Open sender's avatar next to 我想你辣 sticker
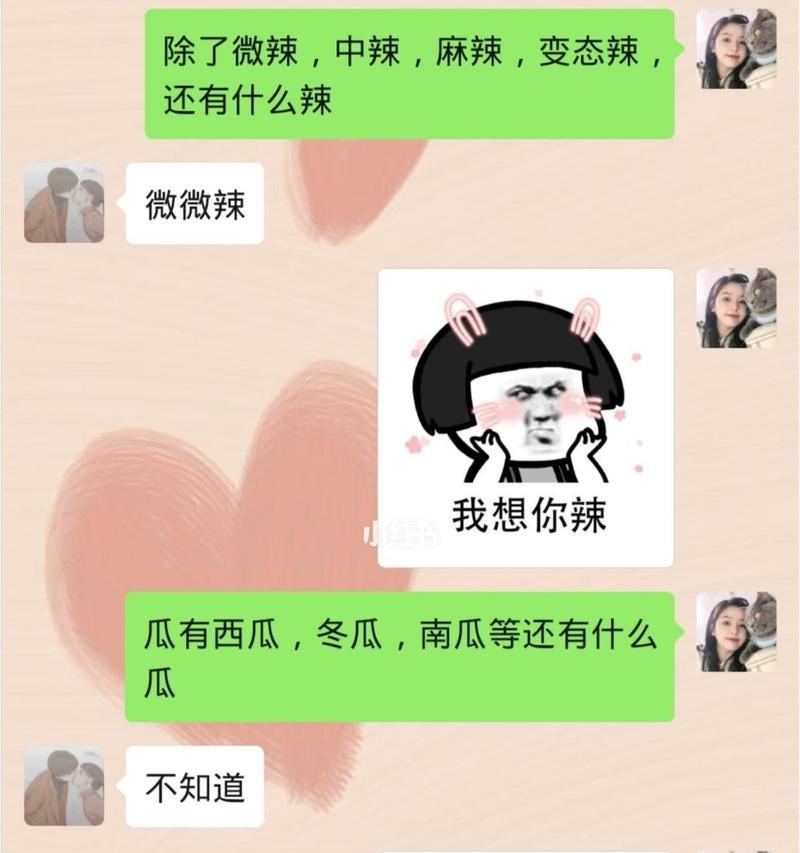Screen dimensions: 800x853 click(x=736, y=308)
